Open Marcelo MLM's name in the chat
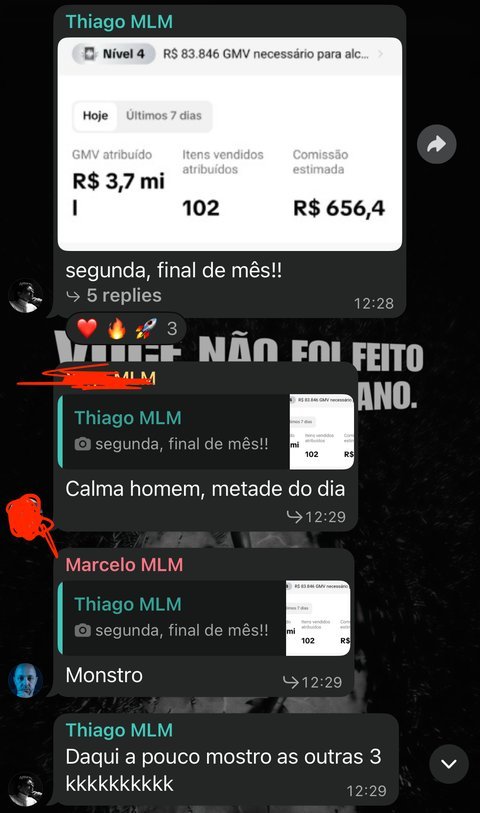Viewport: 480px width, 813px height. click(124, 565)
